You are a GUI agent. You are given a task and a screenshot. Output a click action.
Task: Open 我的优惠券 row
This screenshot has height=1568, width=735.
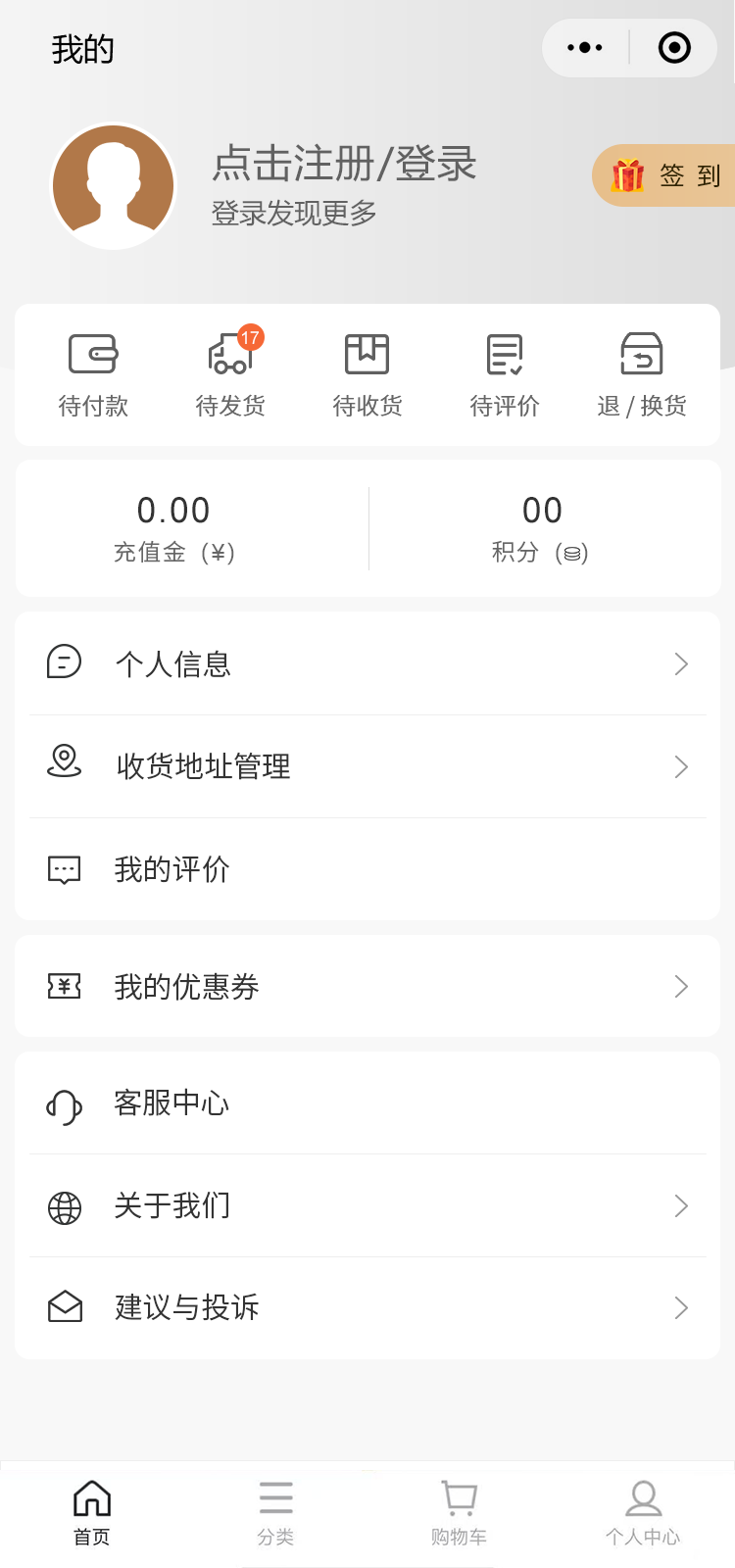[x=367, y=986]
